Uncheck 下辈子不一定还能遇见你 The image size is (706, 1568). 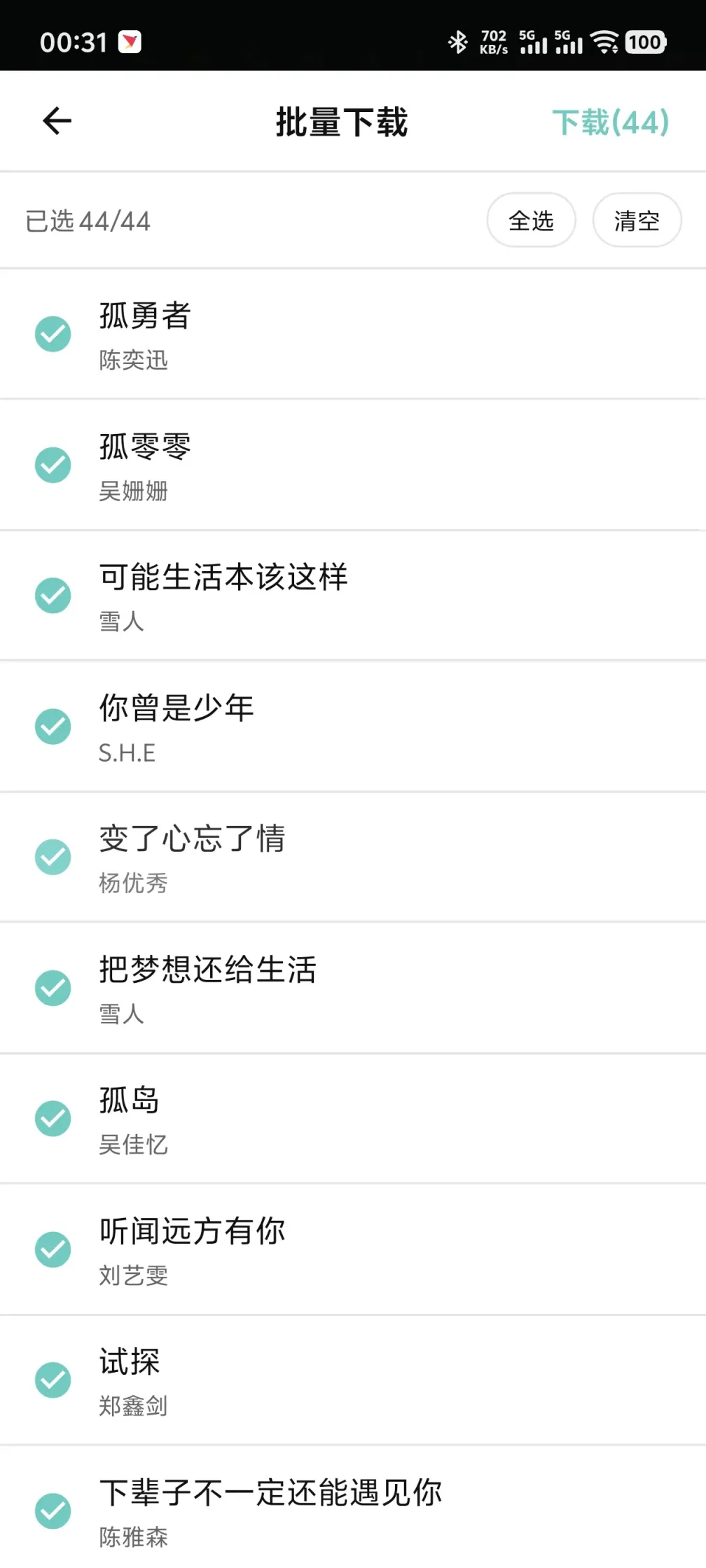[x=53, y=1511]
